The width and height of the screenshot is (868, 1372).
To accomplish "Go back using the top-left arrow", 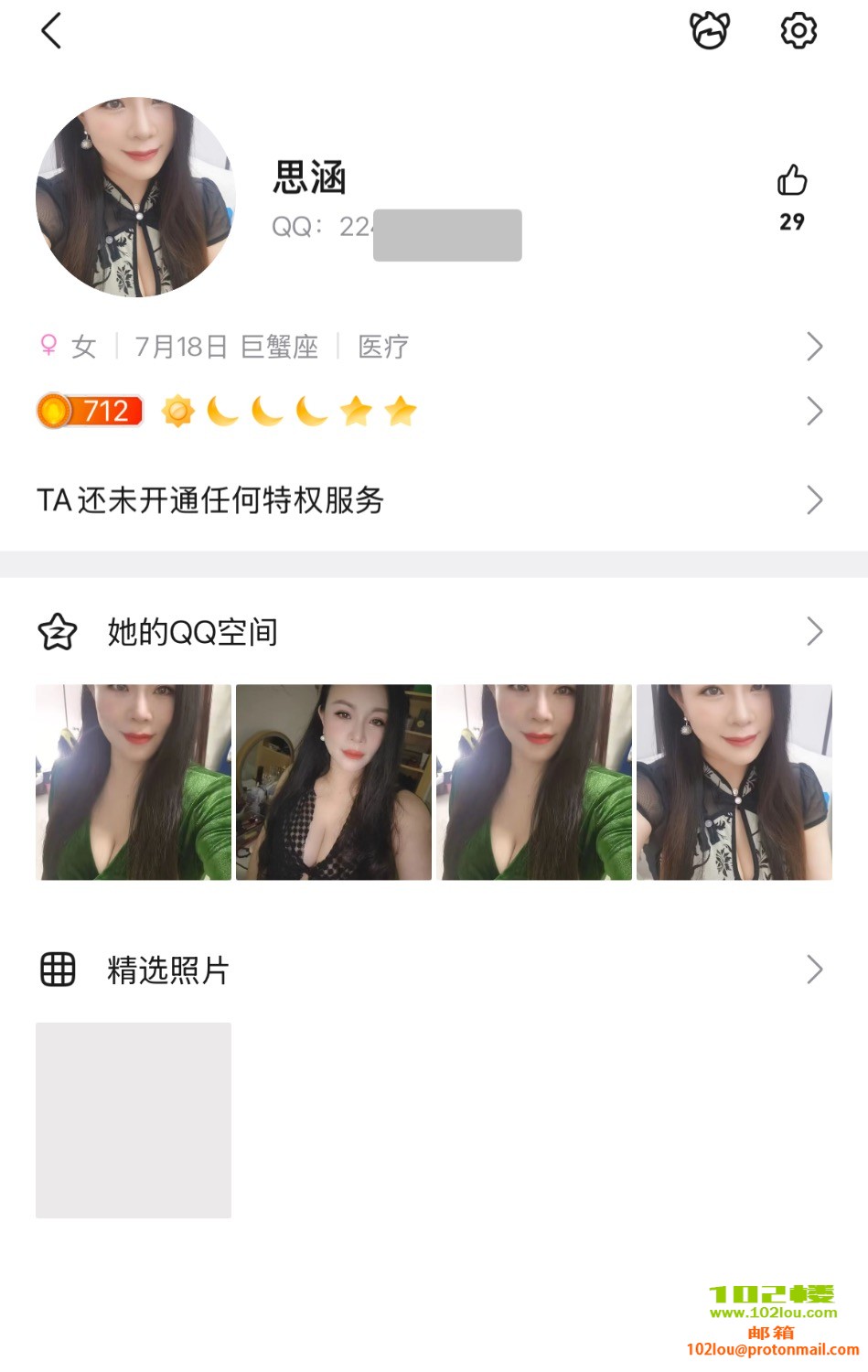I will [52, 31].
